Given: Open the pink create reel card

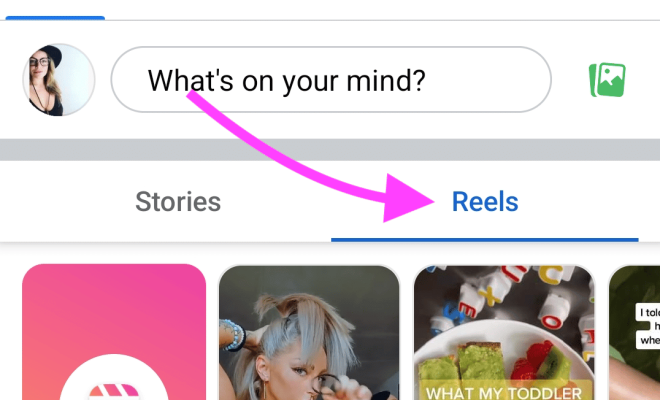Looking at the screenshot, I should pos(114,332).
